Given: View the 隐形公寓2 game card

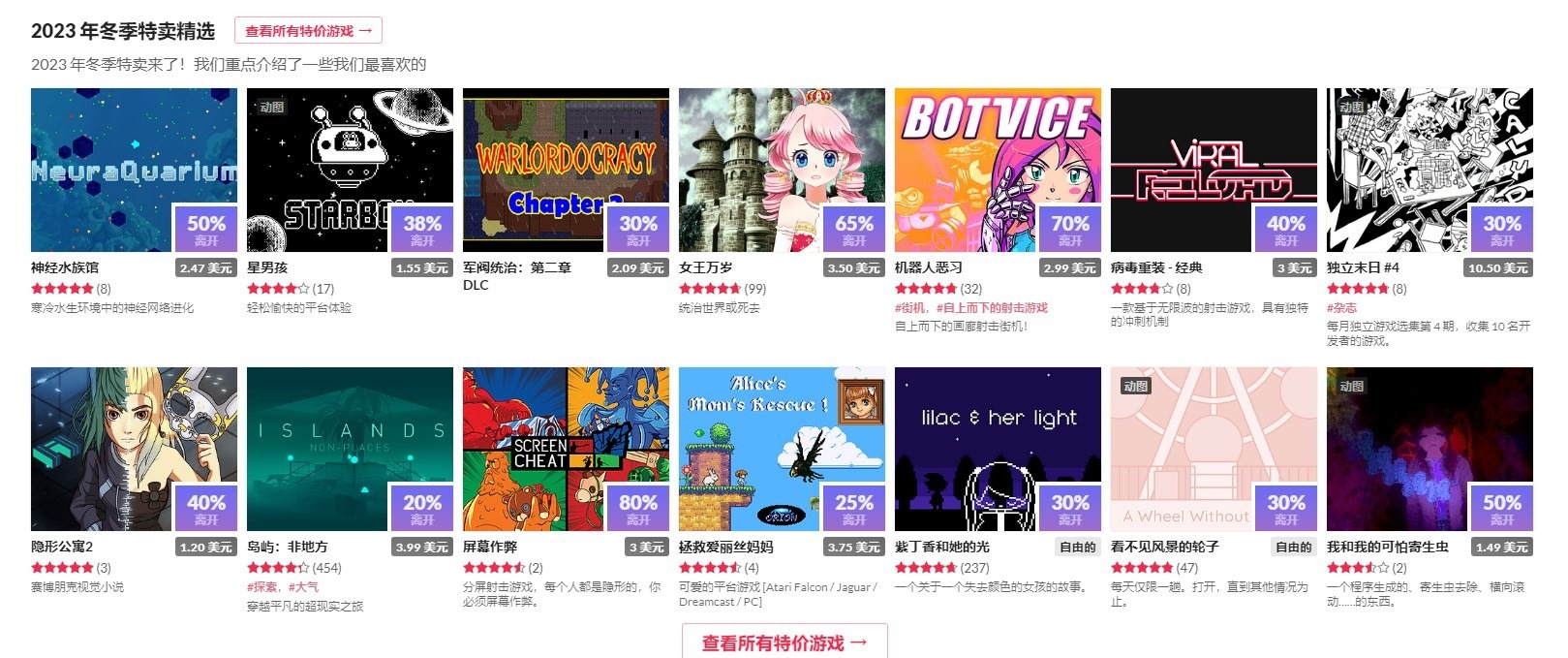Looking at the screenshot, I should (134, 449).
